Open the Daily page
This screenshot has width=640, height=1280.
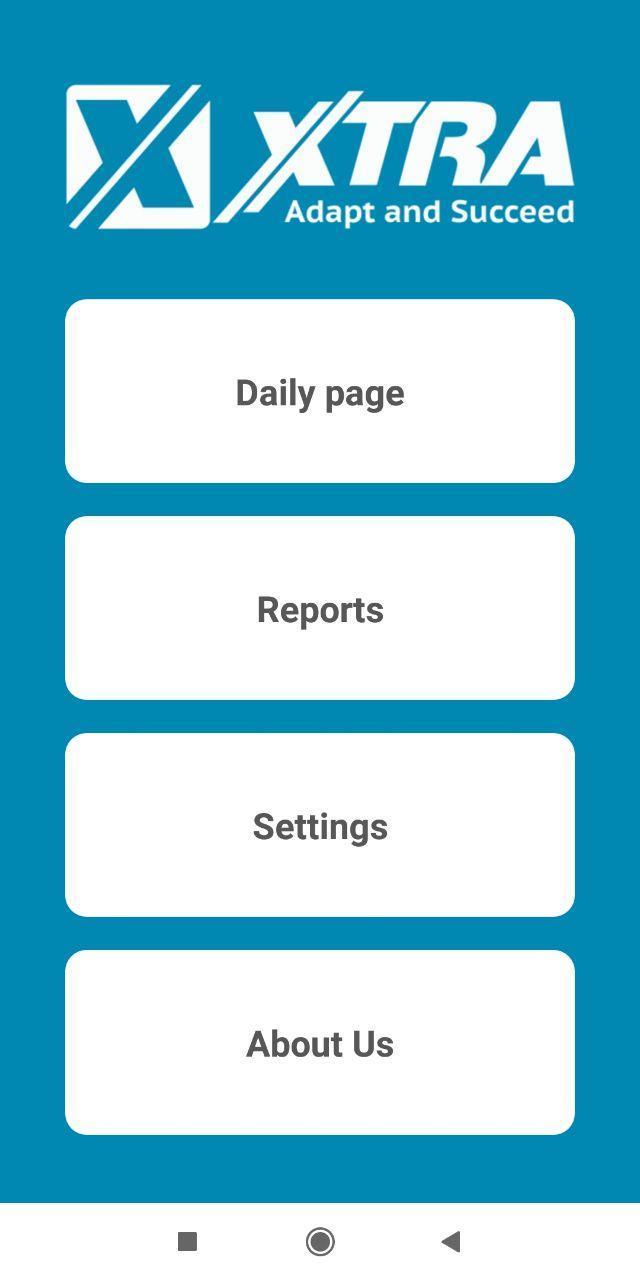coord(320,391)
